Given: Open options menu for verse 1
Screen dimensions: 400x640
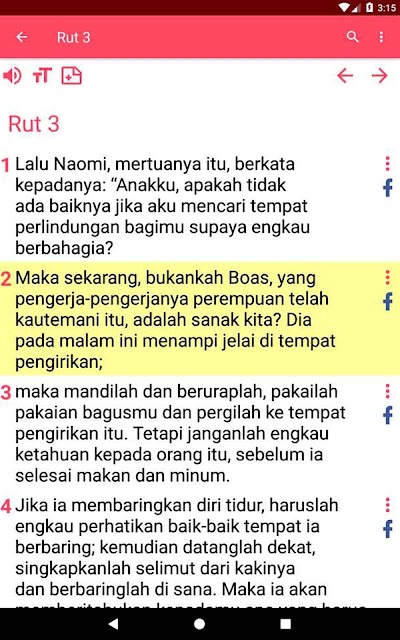Looking at the screenshot, I should coord(387,164).
